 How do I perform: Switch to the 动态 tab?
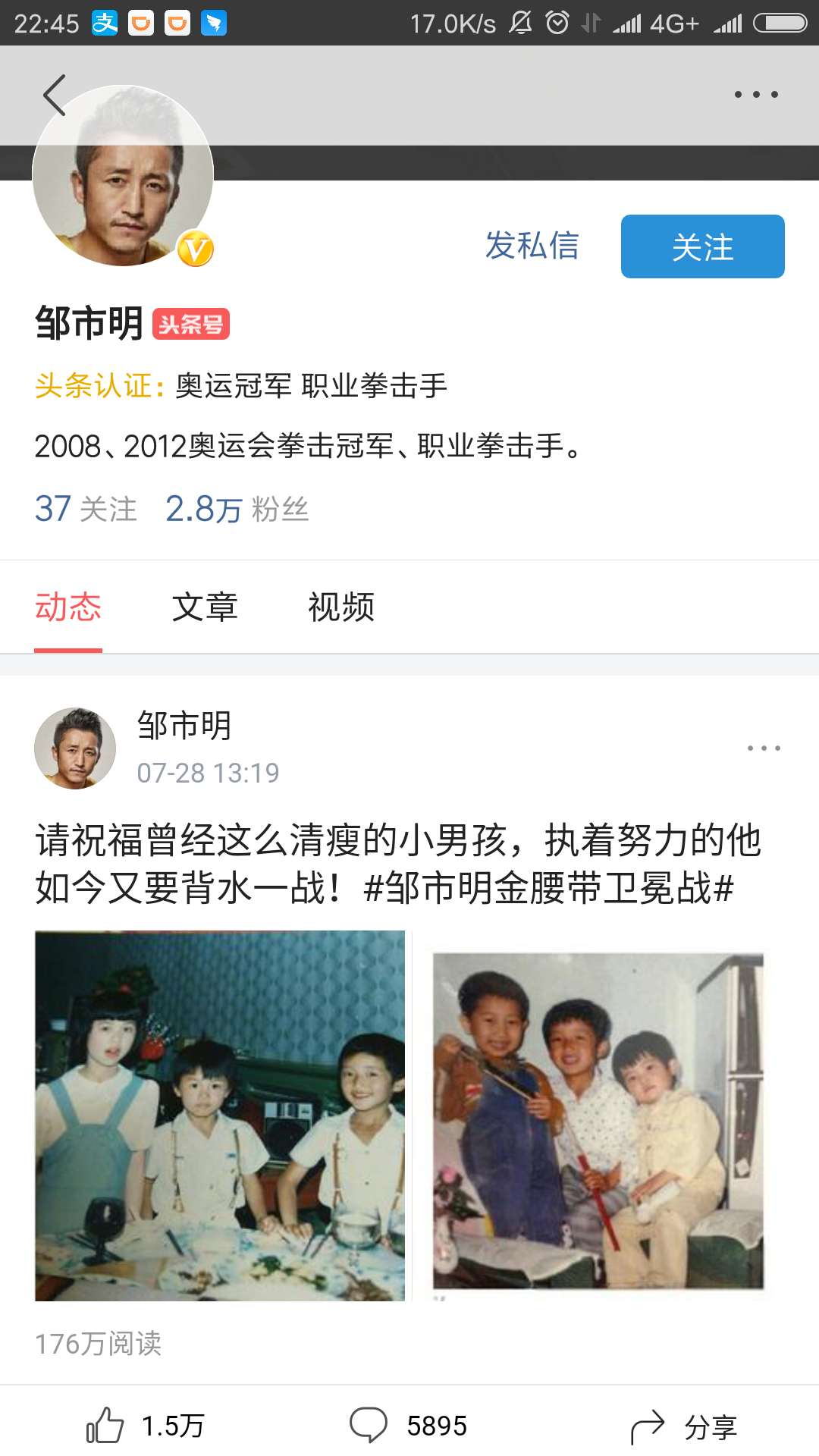68,607
